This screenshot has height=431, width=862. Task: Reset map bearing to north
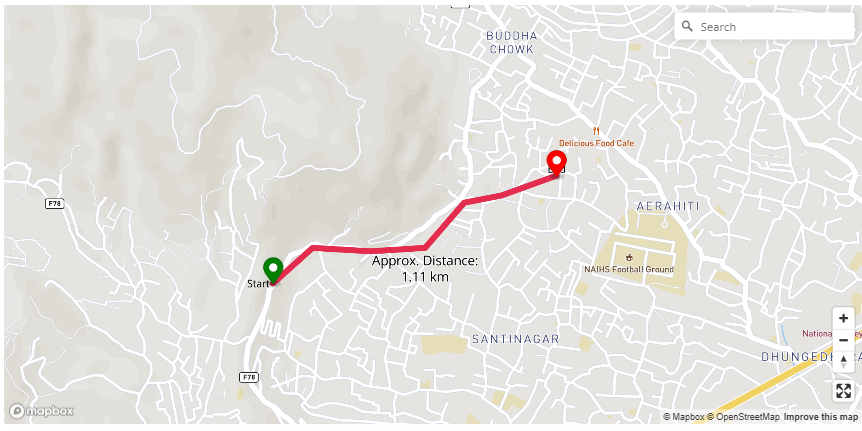pos(843,362)
